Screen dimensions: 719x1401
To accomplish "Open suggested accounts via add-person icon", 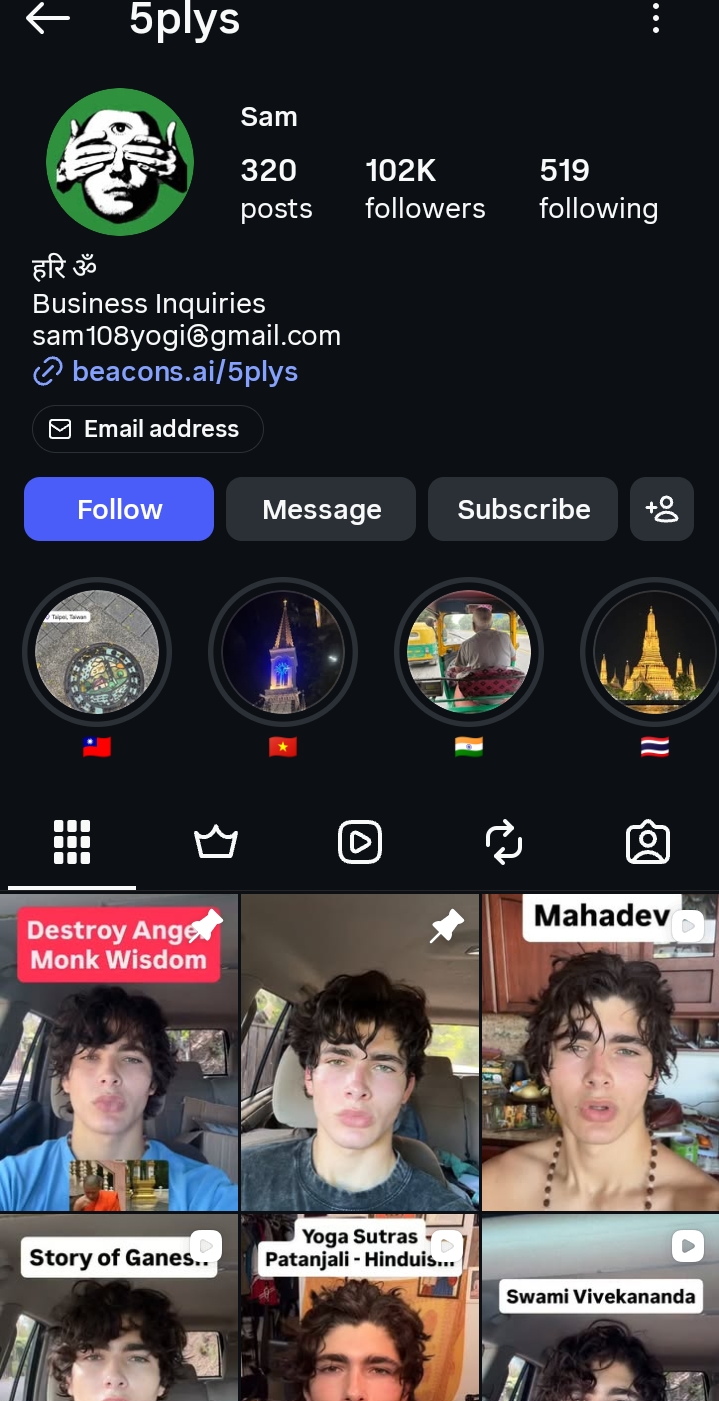I will [x=662, y=509].
